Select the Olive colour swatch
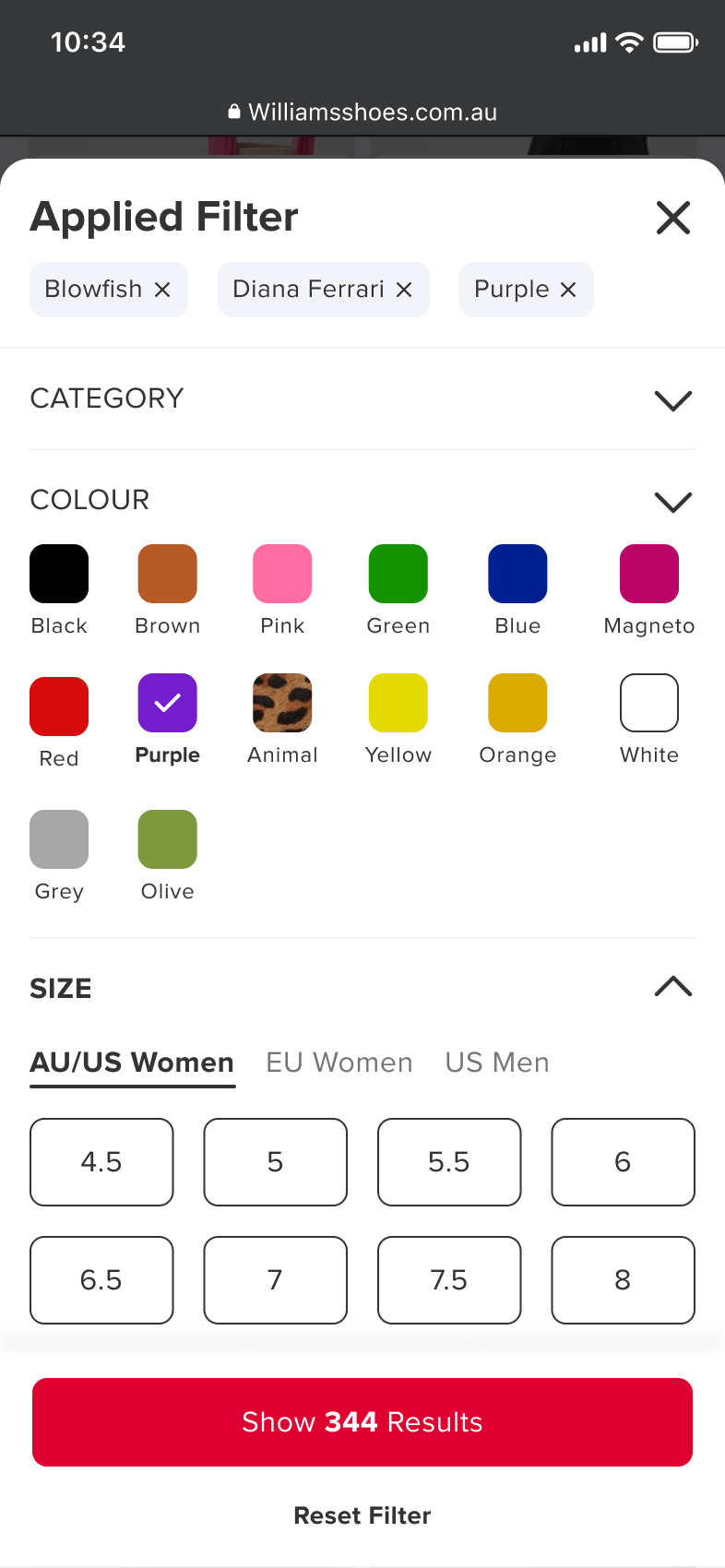Screen dimensions: 725x1568 pos(167,839)
